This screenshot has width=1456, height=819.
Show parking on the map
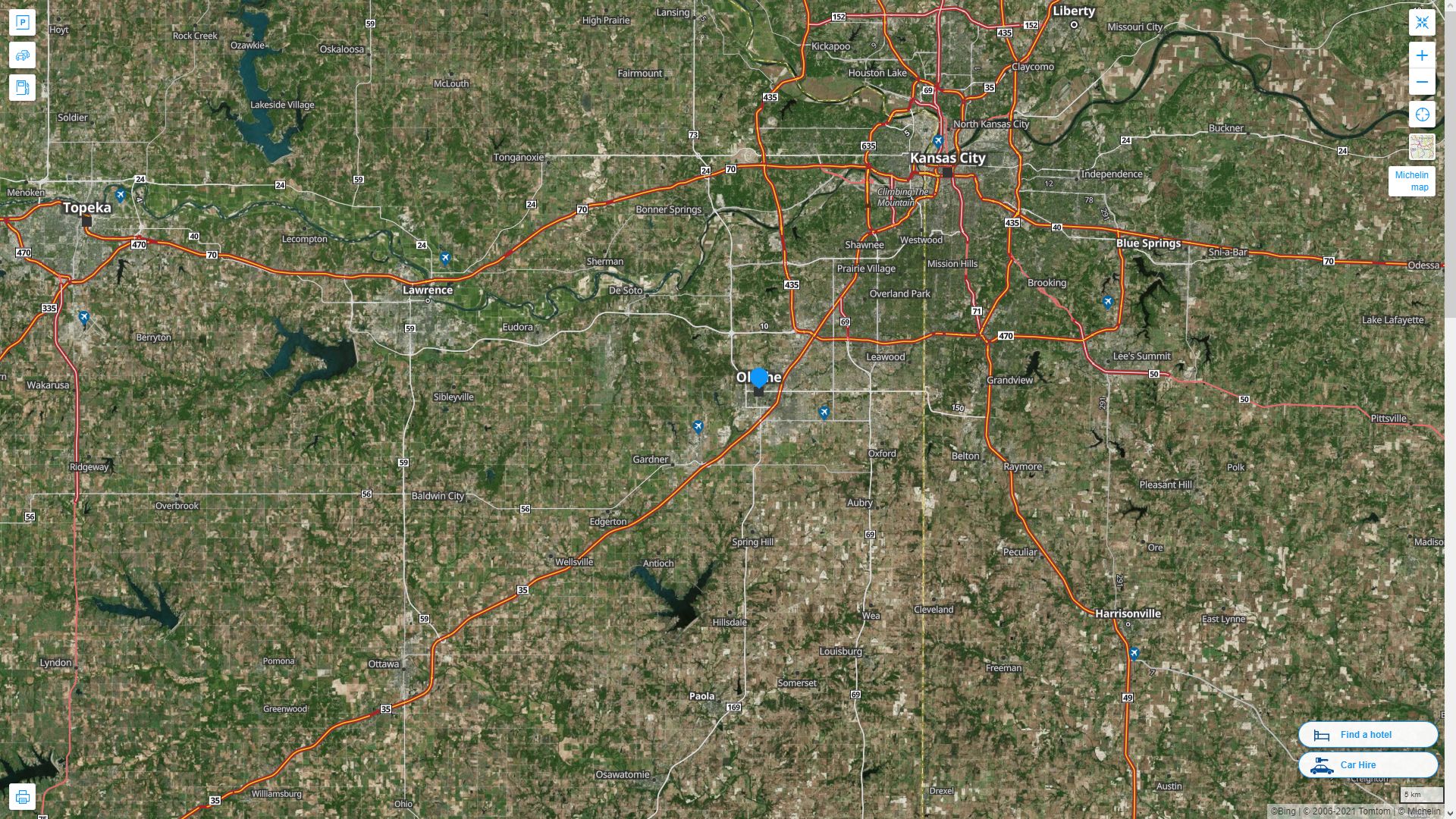coord(22,23)
